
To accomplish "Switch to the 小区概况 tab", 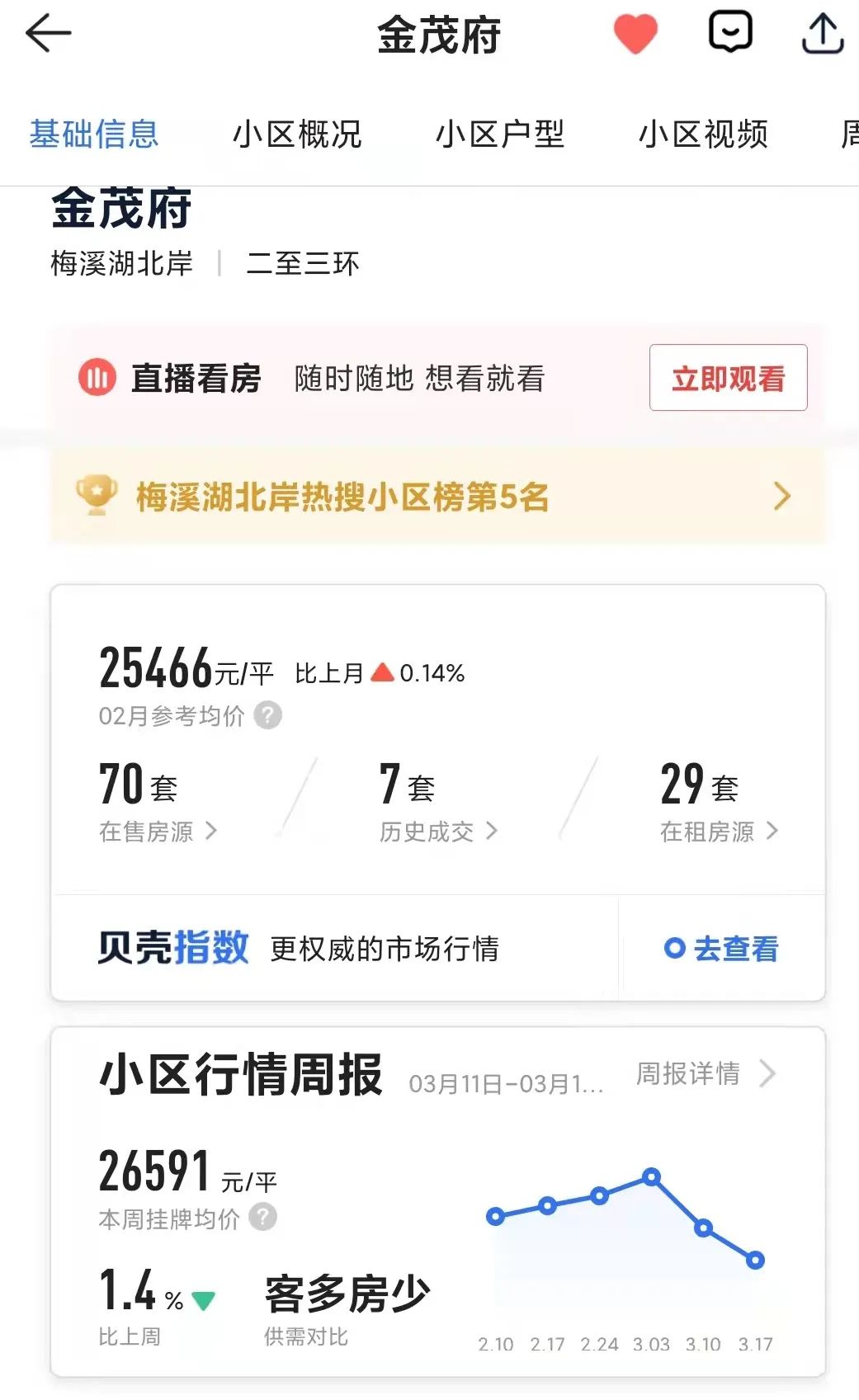I will (299, 134).
